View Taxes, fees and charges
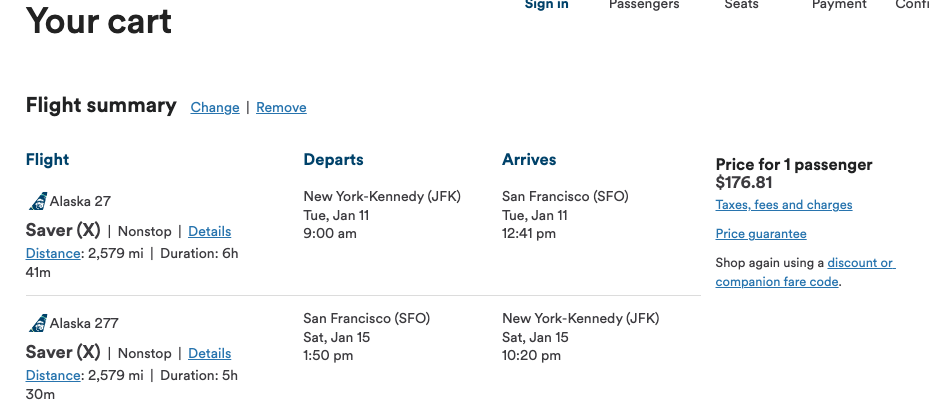Viewport: 929px width, 404px height. 783,205
